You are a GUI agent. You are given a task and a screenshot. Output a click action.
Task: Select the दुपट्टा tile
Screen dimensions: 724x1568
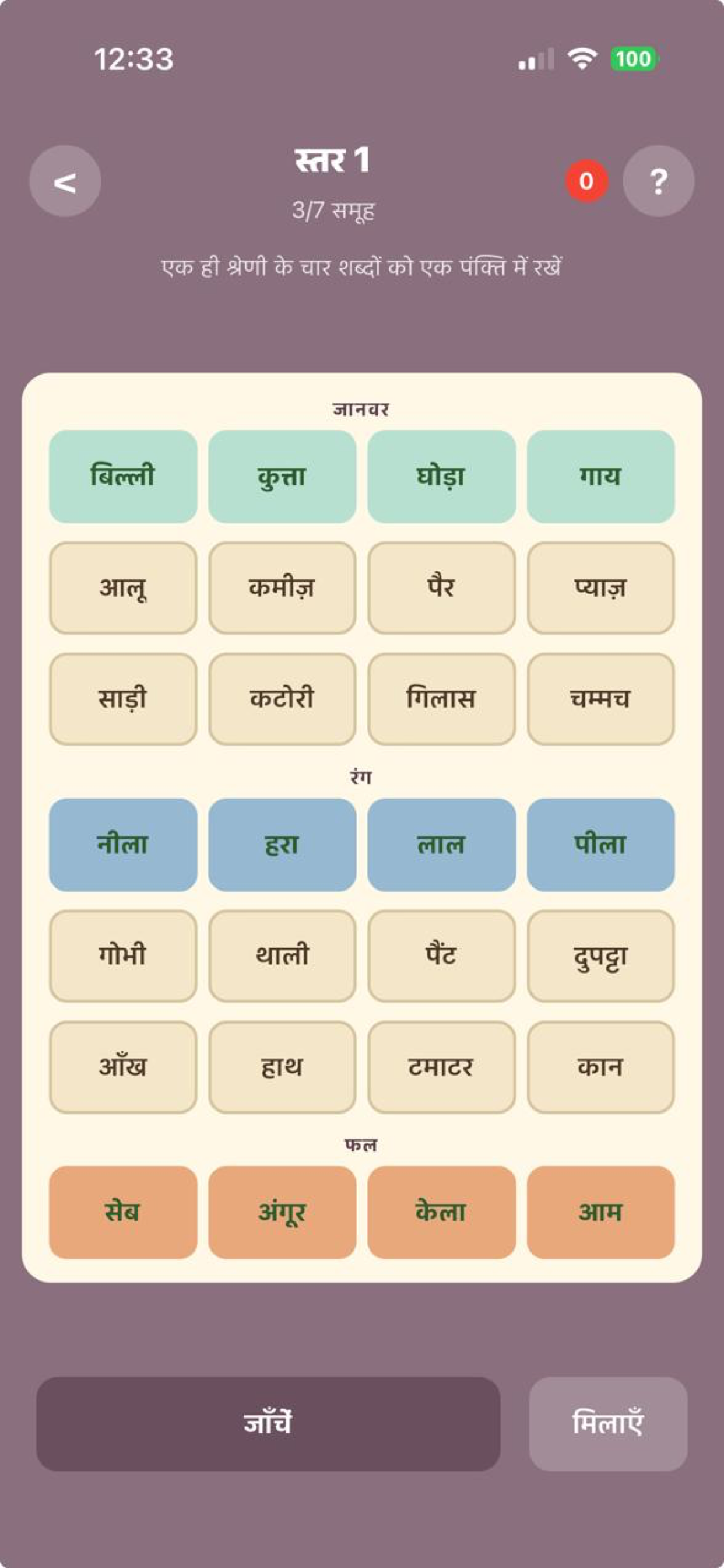[x=601, y=956]
